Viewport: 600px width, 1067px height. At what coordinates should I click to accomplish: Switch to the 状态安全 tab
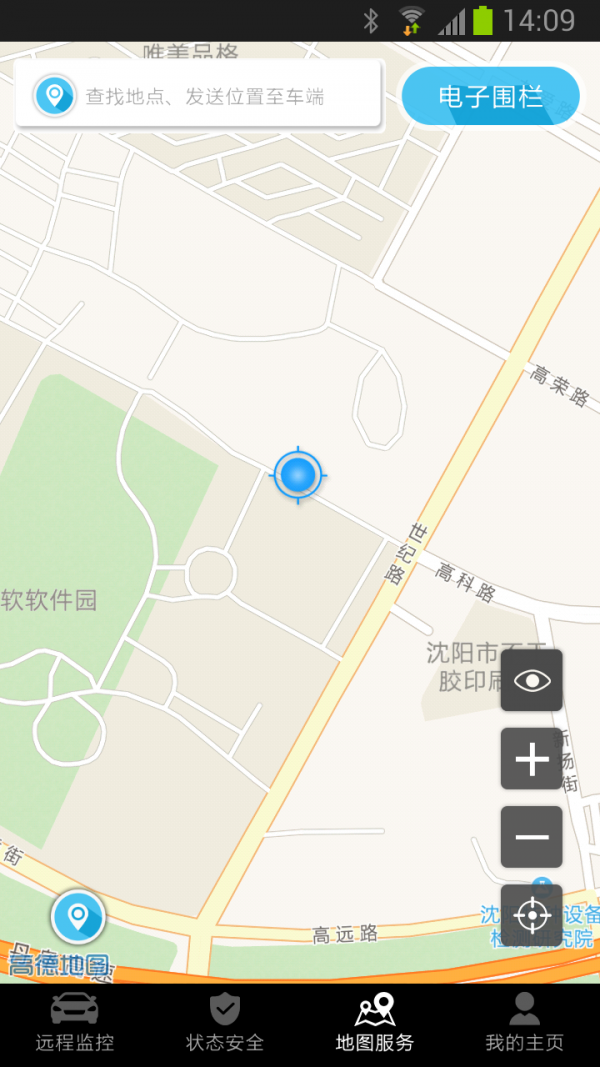coord(225,1024)
